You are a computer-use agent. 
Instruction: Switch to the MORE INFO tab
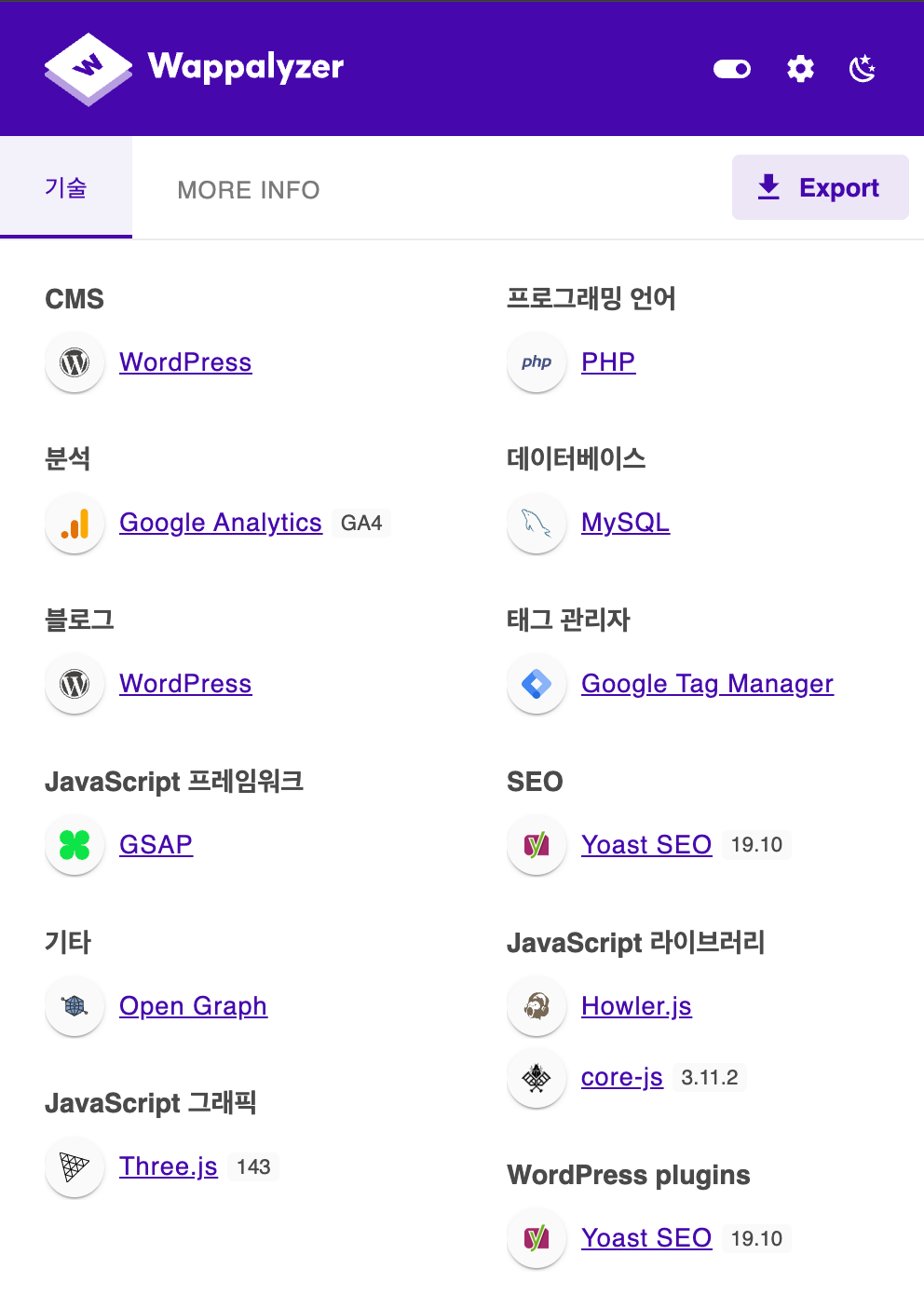(x=248, y=190)
